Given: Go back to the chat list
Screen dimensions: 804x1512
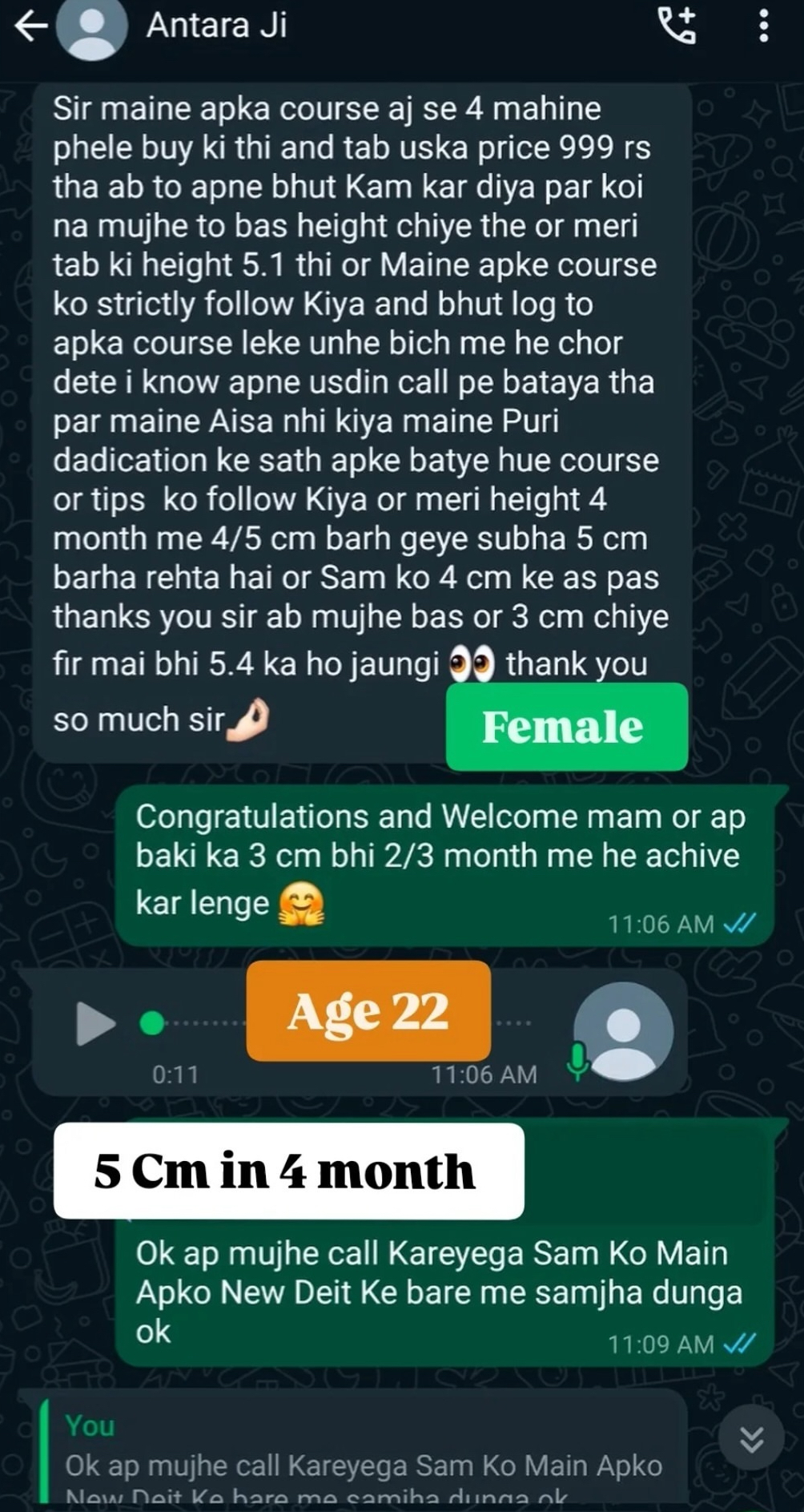Looking at the screenshot, I should (x=30, y=26).
